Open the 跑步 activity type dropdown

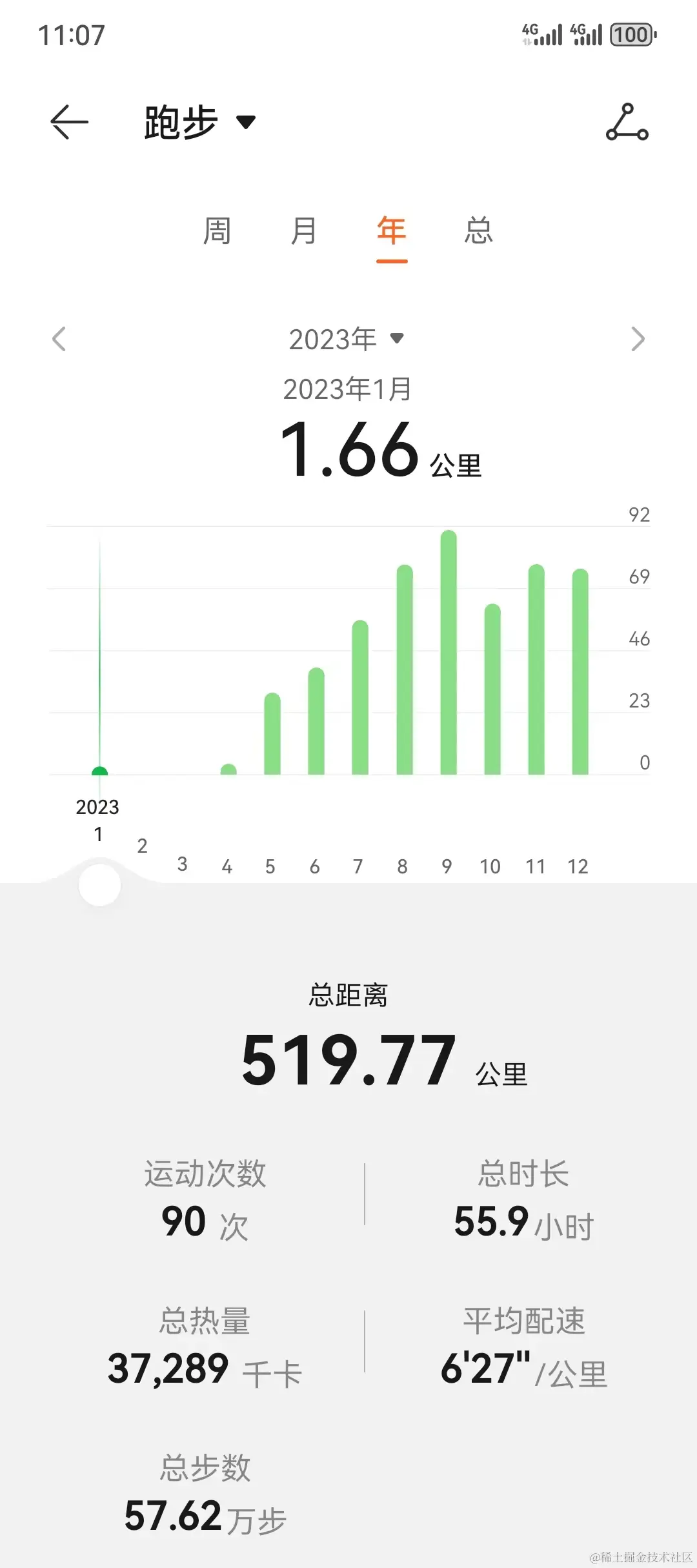(199, 122)
